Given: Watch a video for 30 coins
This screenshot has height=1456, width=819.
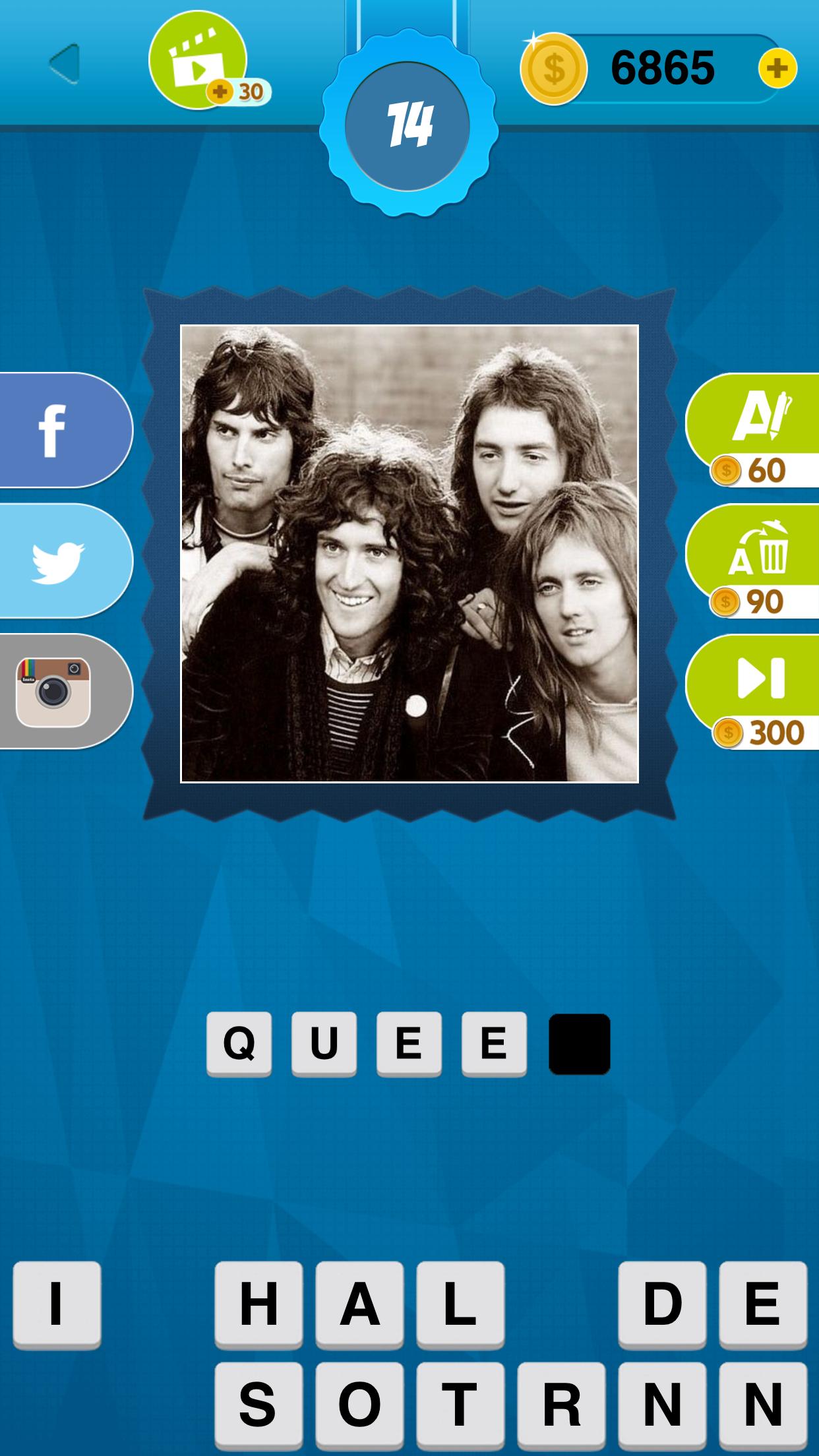Looking at the screenshot, I should (x=198, y=61).
